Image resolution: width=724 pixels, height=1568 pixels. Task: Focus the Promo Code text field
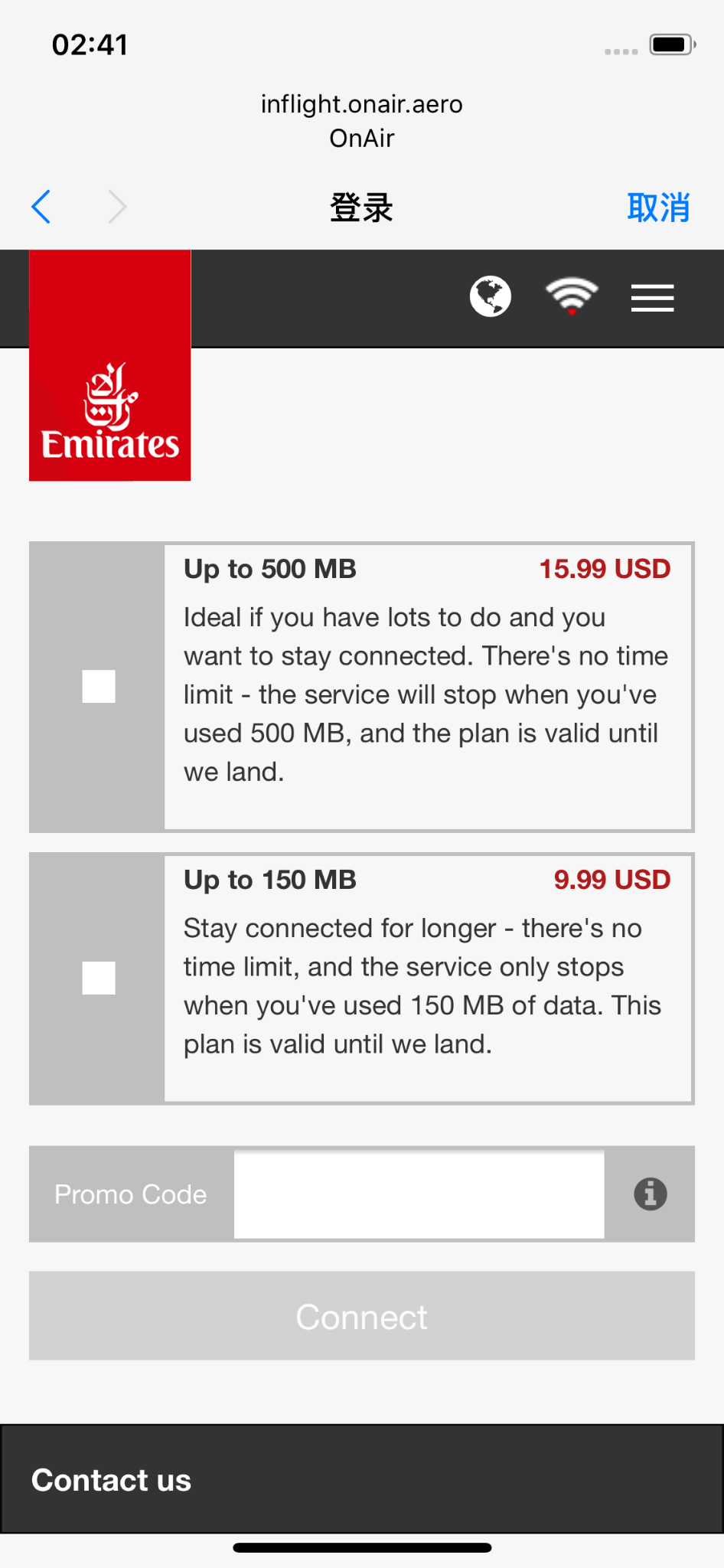point(419,1194)
